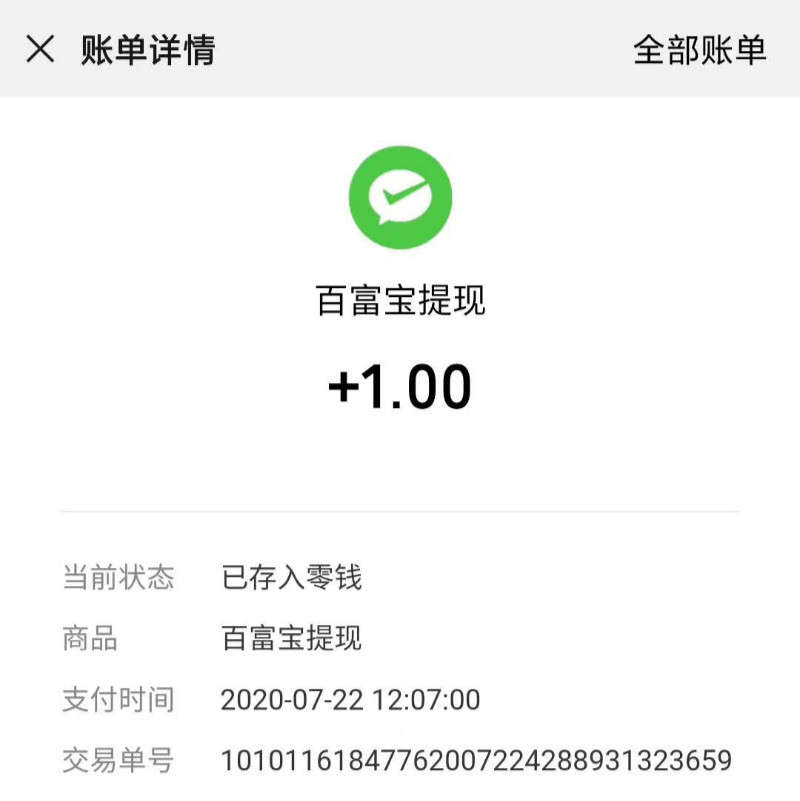Open 全部账单 to view all bills
Viewport: 800px width, 801px height.
[x=699, y=49]
